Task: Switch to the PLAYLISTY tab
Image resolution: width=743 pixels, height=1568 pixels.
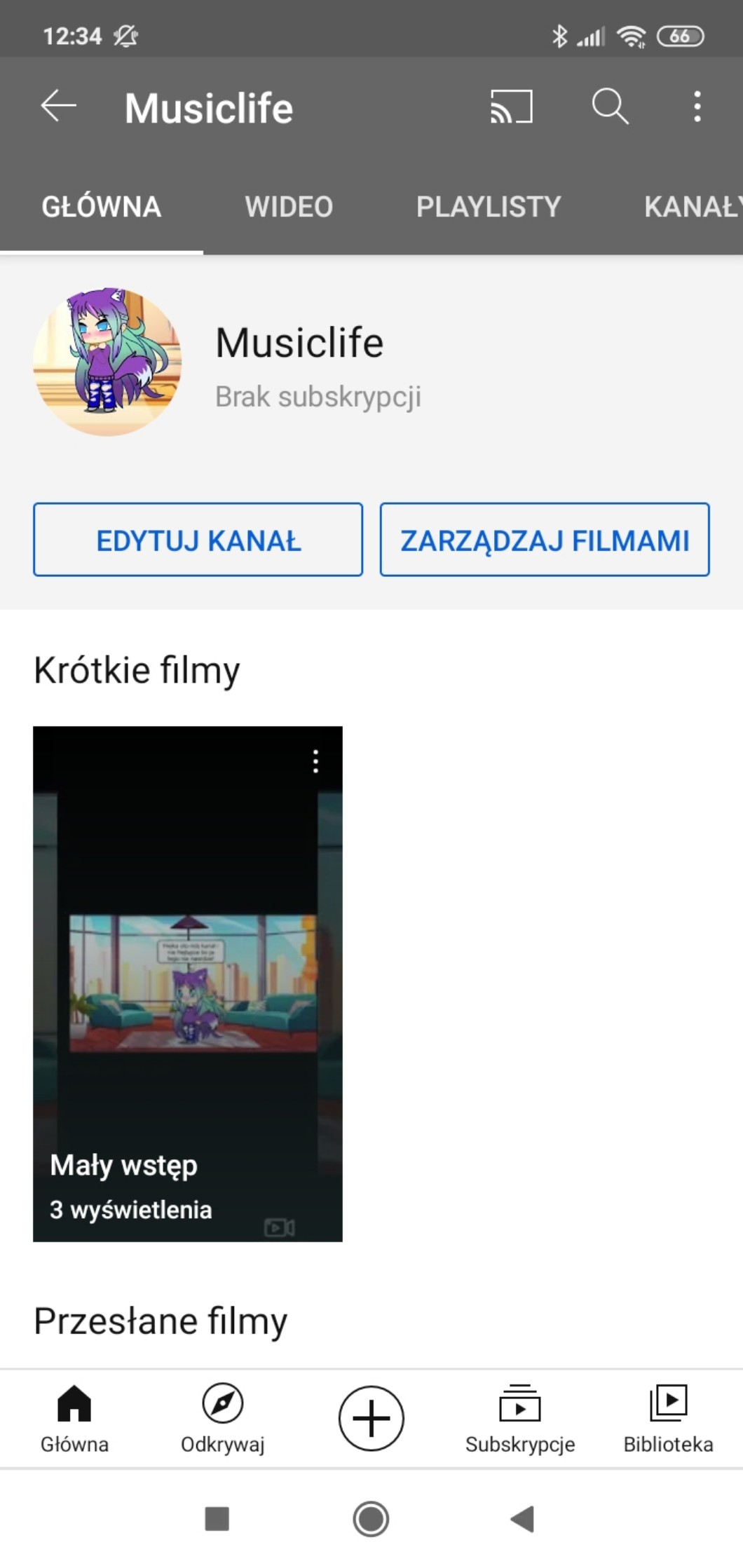Action: tap(489, 207)
